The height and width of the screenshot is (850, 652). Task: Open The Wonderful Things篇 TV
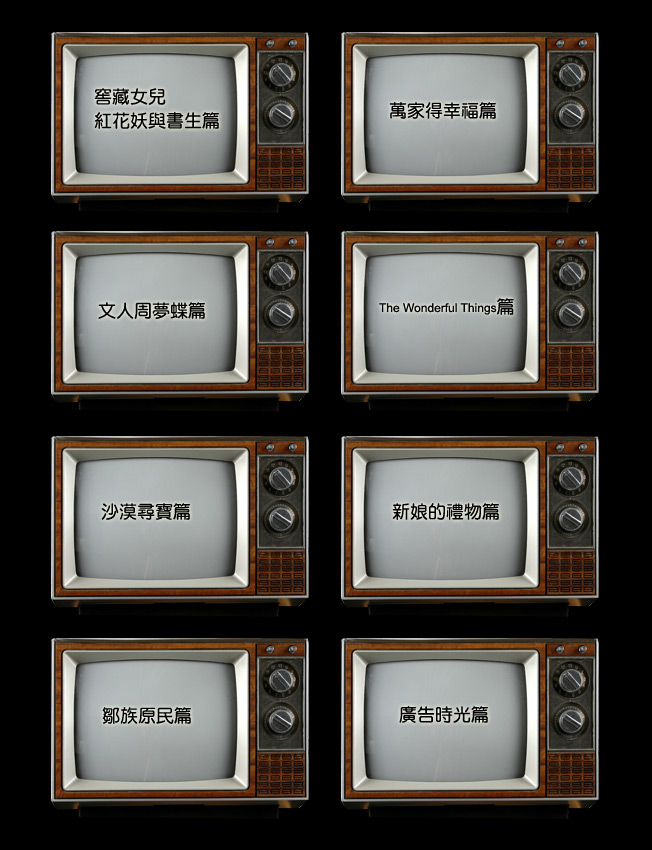click(x=470, y=313)
